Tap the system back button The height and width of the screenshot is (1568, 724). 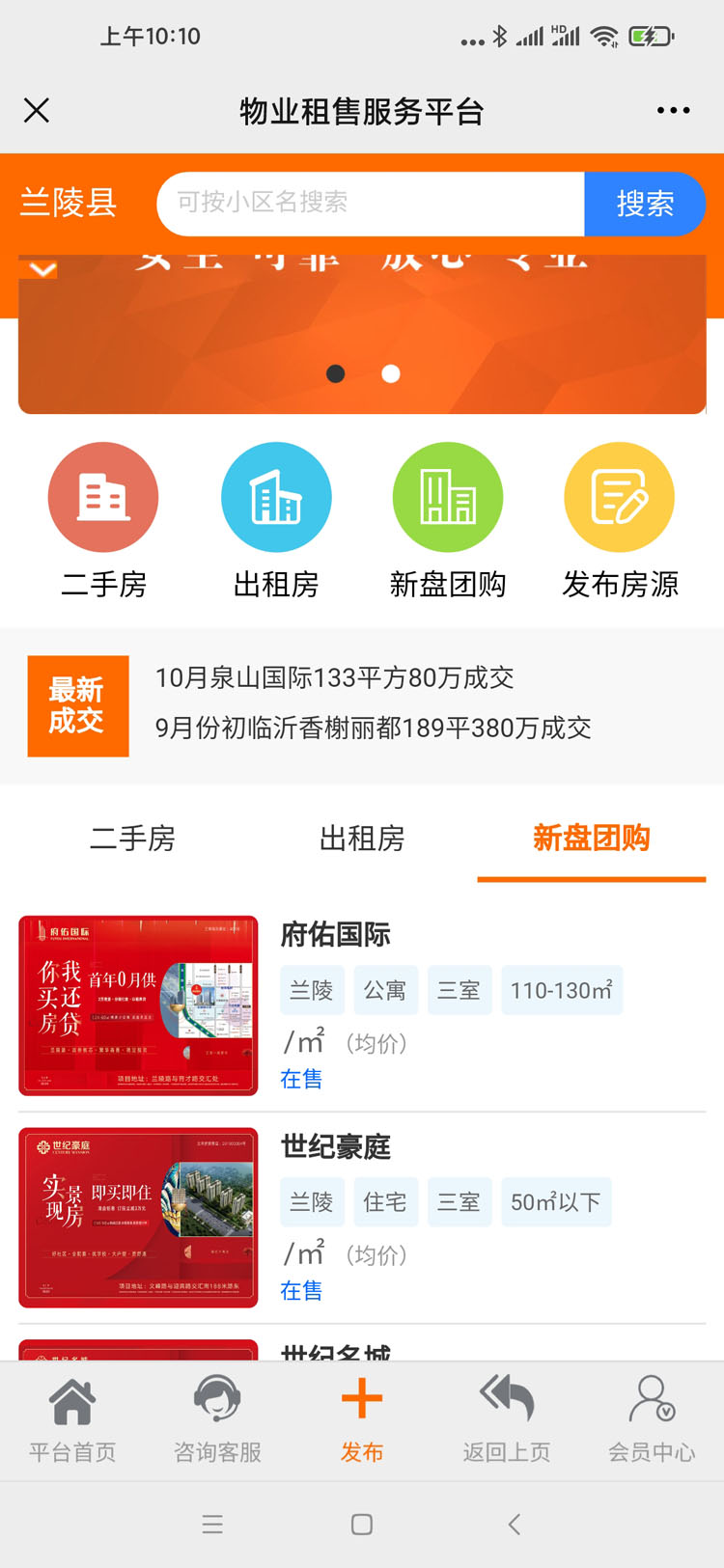pyautogui.click(x=514, y=1525)
